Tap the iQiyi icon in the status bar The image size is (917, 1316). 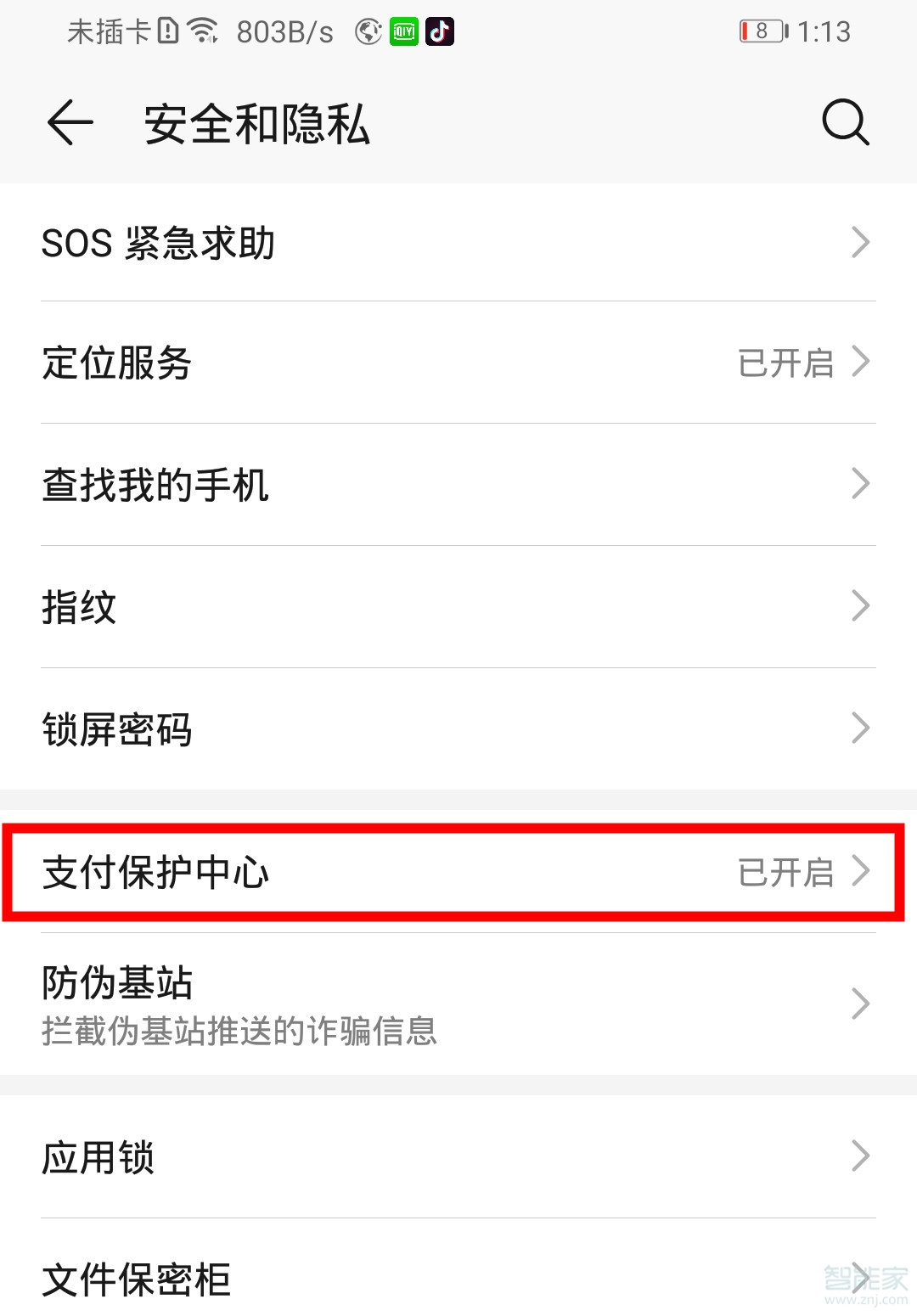(x=403, y=31)
